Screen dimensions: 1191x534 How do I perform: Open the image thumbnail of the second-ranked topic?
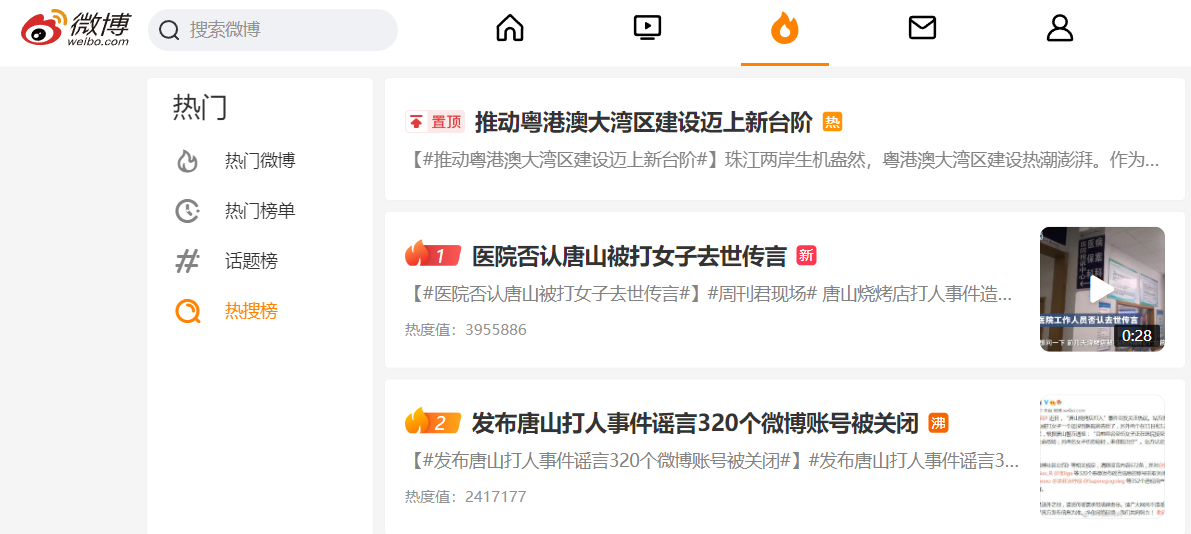1102,455
